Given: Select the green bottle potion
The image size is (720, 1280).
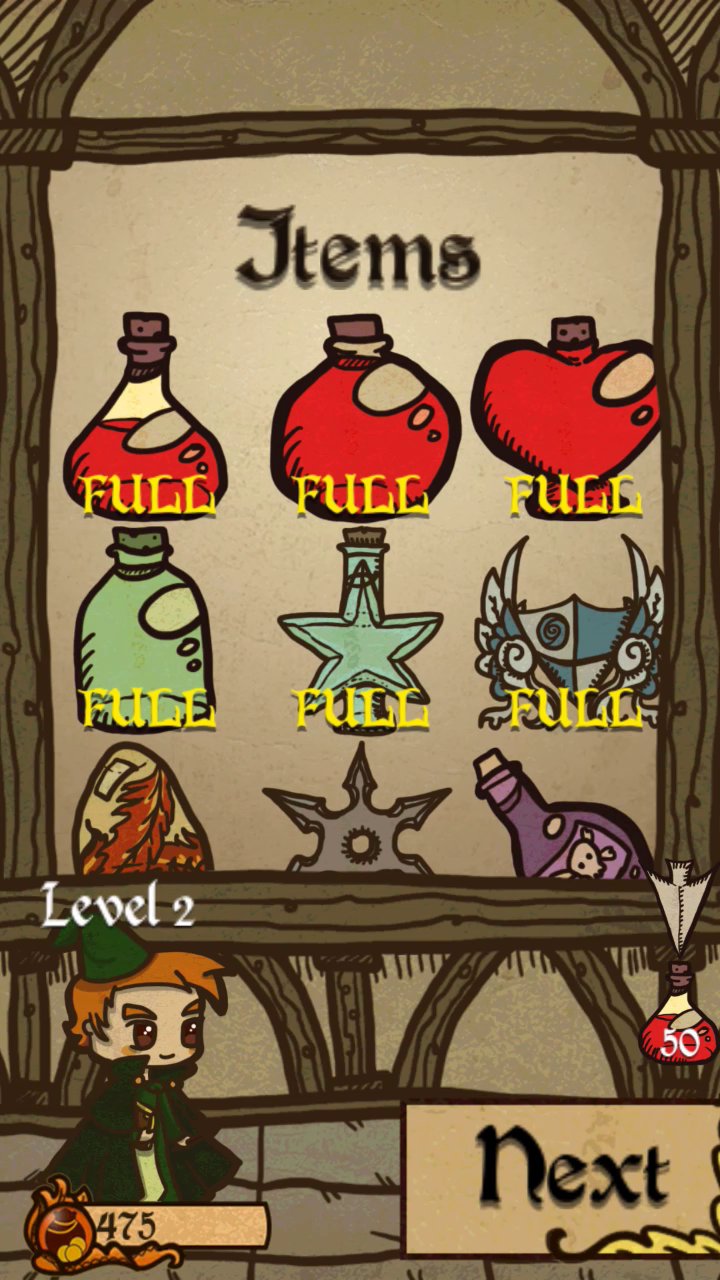Looking at the screenshot, I should [145, 625].
